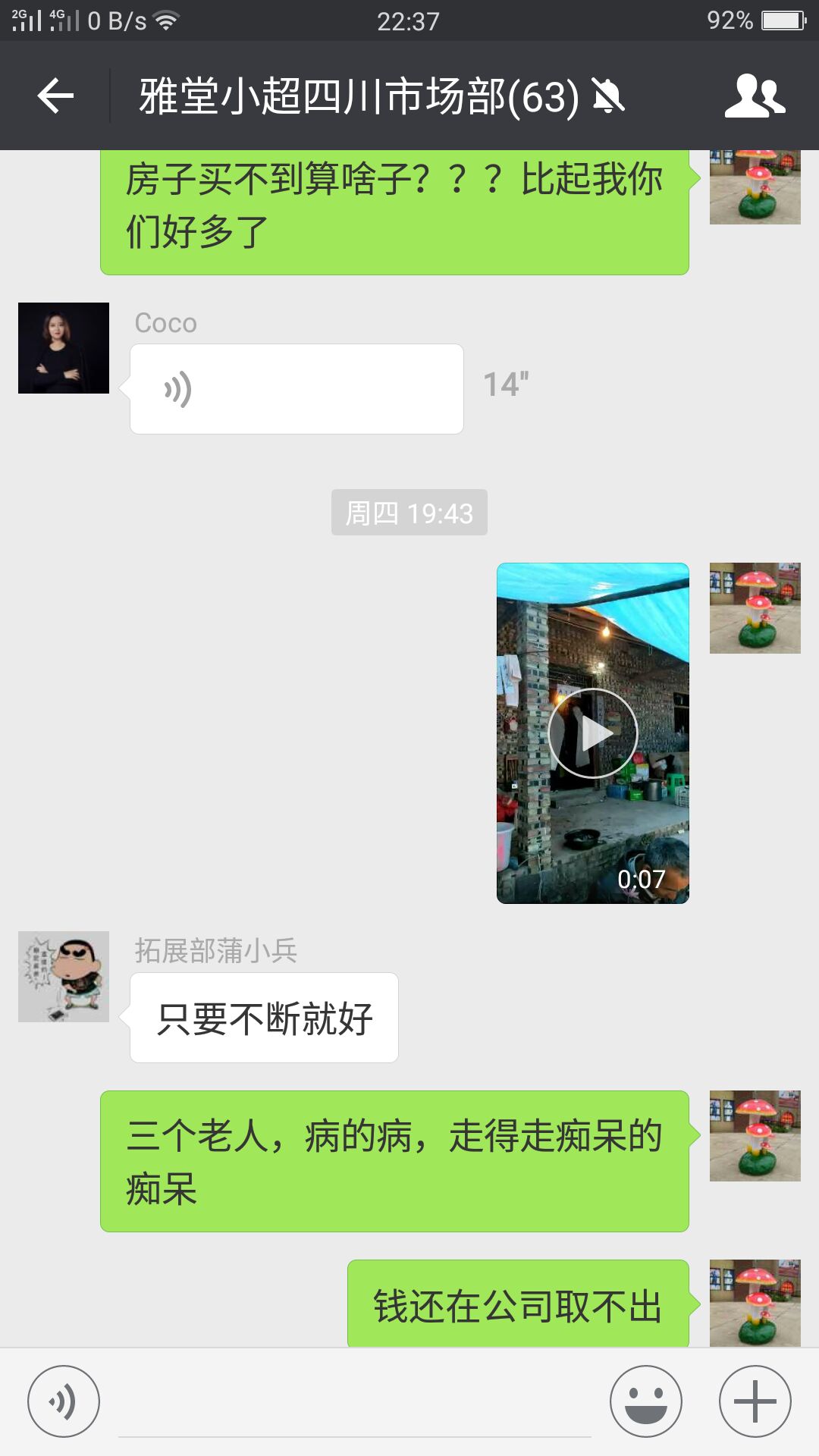Image resolution: width=819 pixels, height=1456 pixels.
Task: Play Coco's 14-second voice message
Action: pos(296,389)
